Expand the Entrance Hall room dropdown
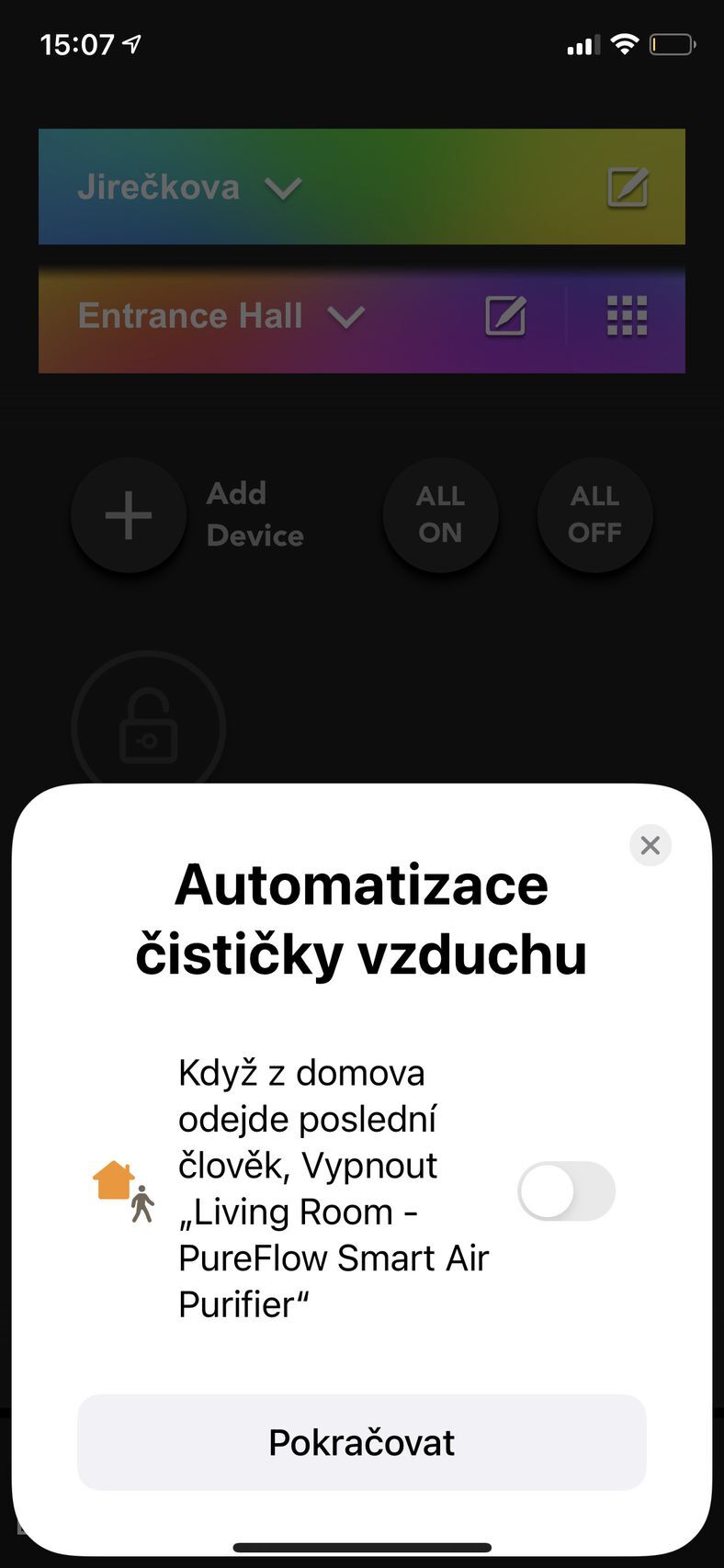Screen dimensions: 724x1568 (x=346, y=317)
